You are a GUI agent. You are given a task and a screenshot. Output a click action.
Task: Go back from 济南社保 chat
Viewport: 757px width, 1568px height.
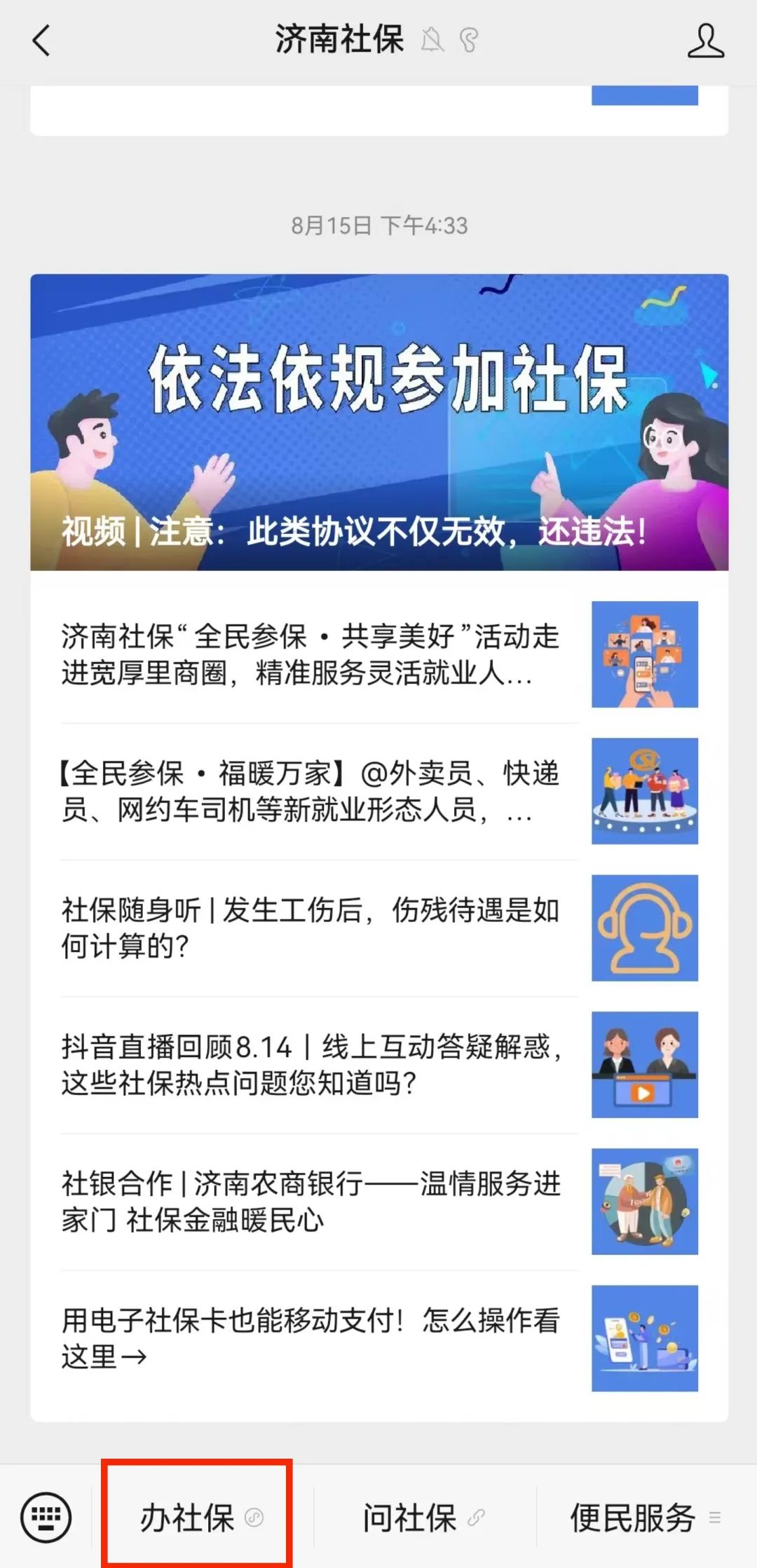(x=42, y=40)
